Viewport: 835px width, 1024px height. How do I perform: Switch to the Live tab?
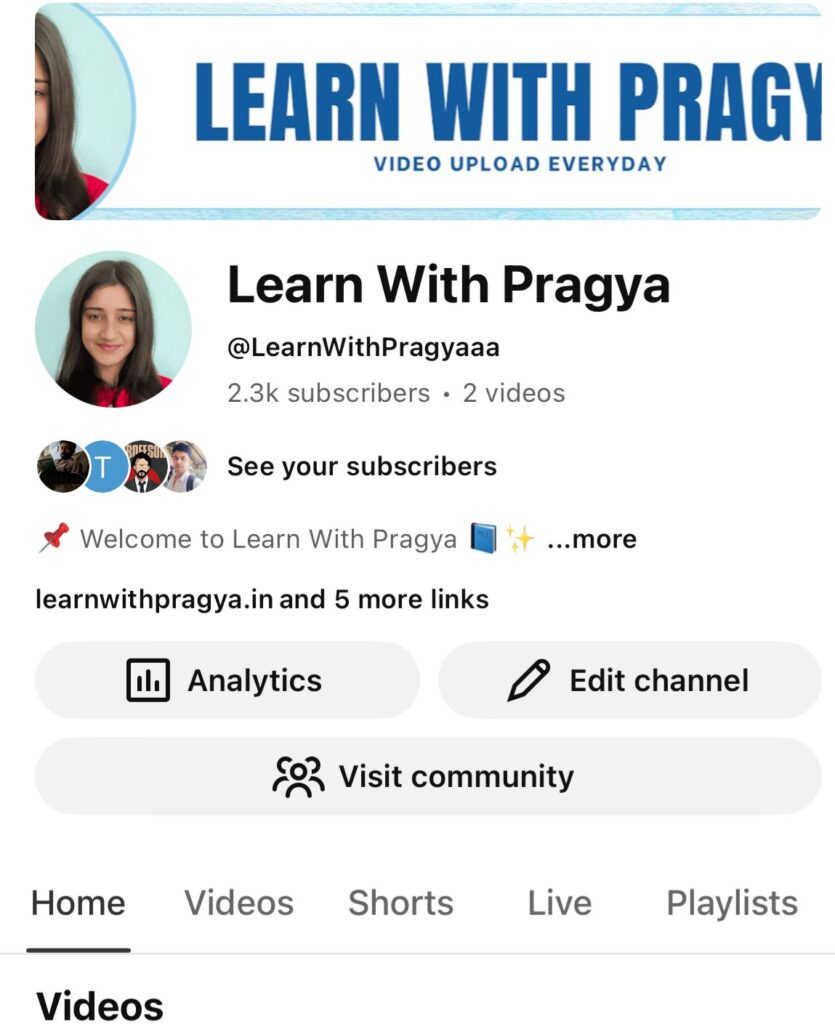click(x=559, y=903)
